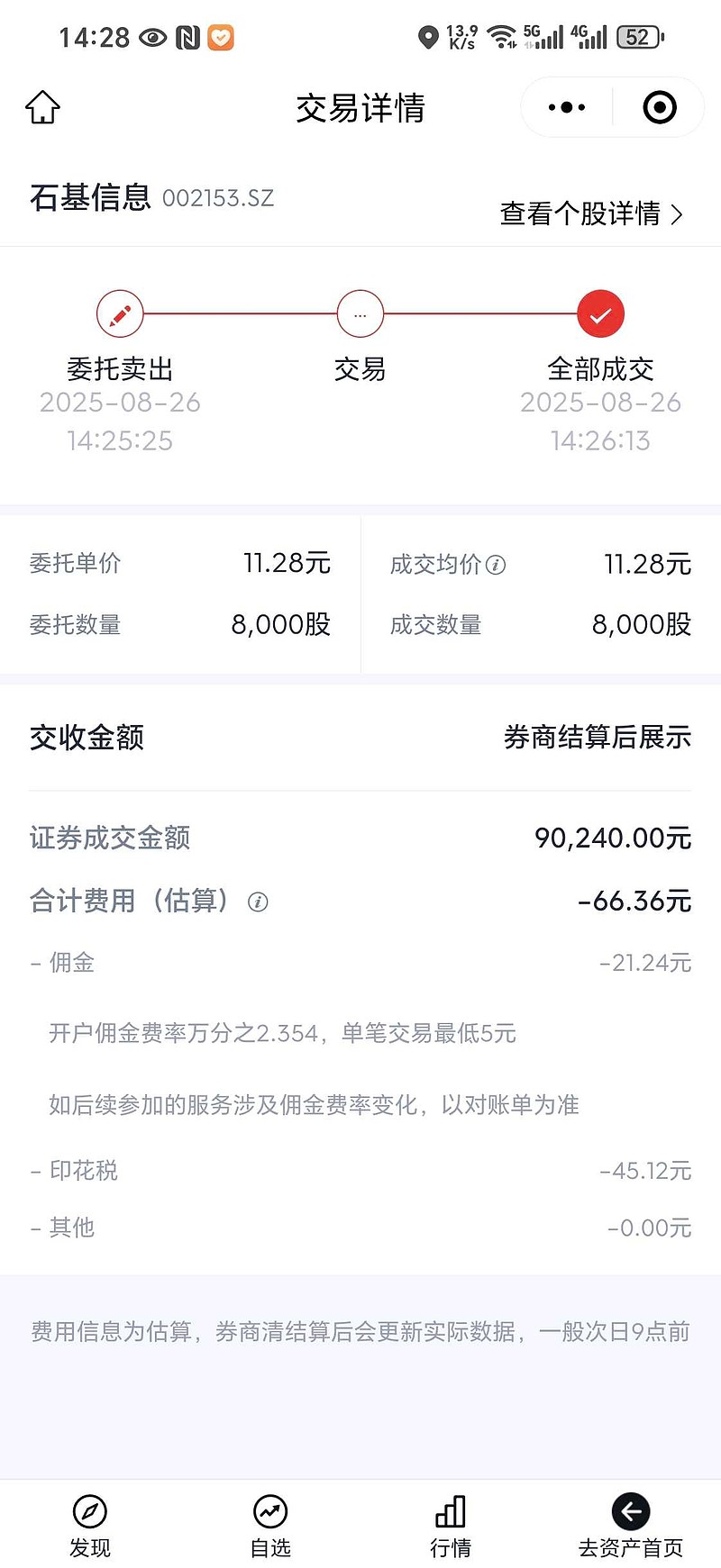Switch to the 自选 tab
The width and height of the screenshot is (721, 1568).
(x=270, y=1526)
